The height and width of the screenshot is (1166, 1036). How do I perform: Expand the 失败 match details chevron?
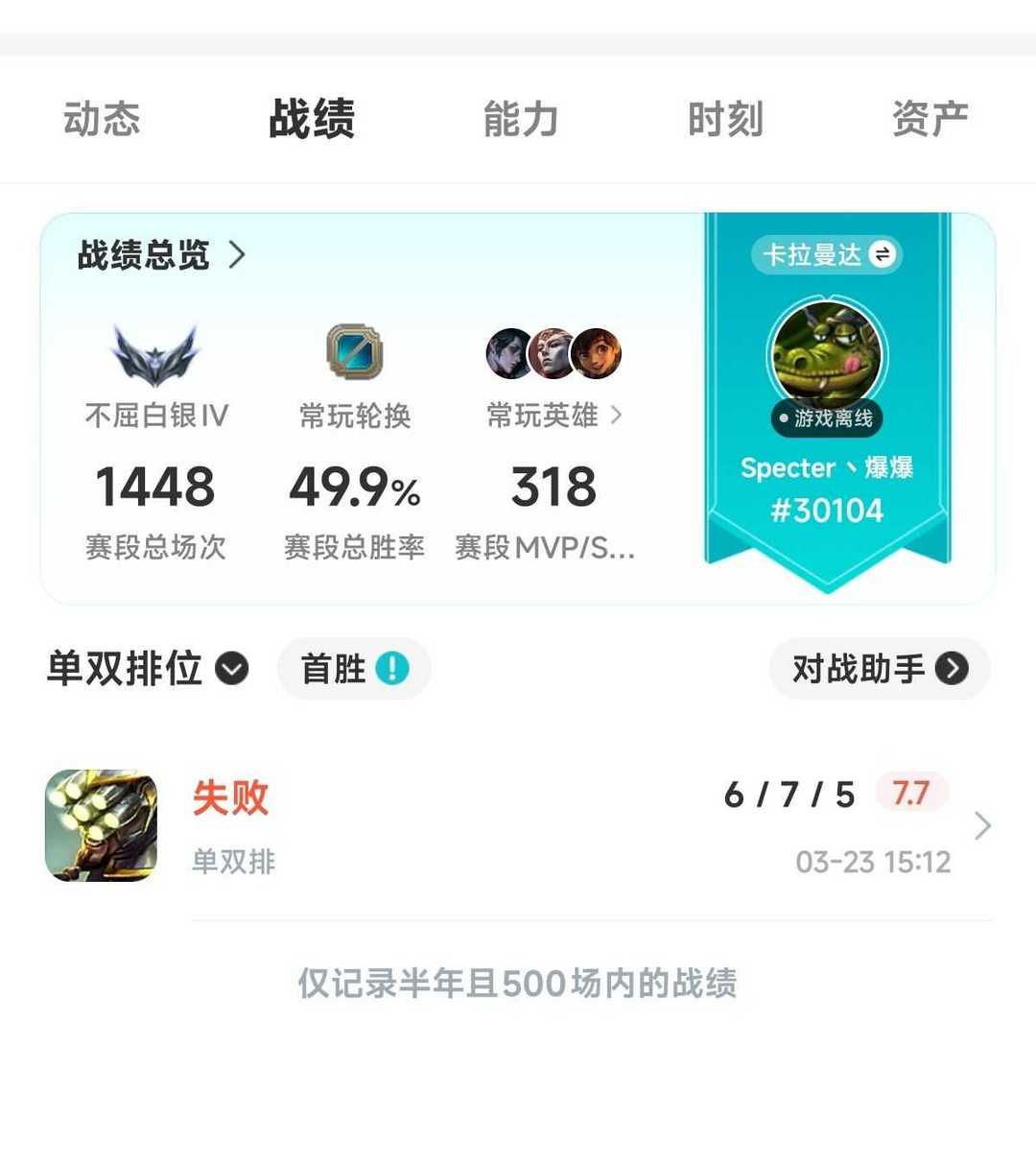click(x=981, y=825)
